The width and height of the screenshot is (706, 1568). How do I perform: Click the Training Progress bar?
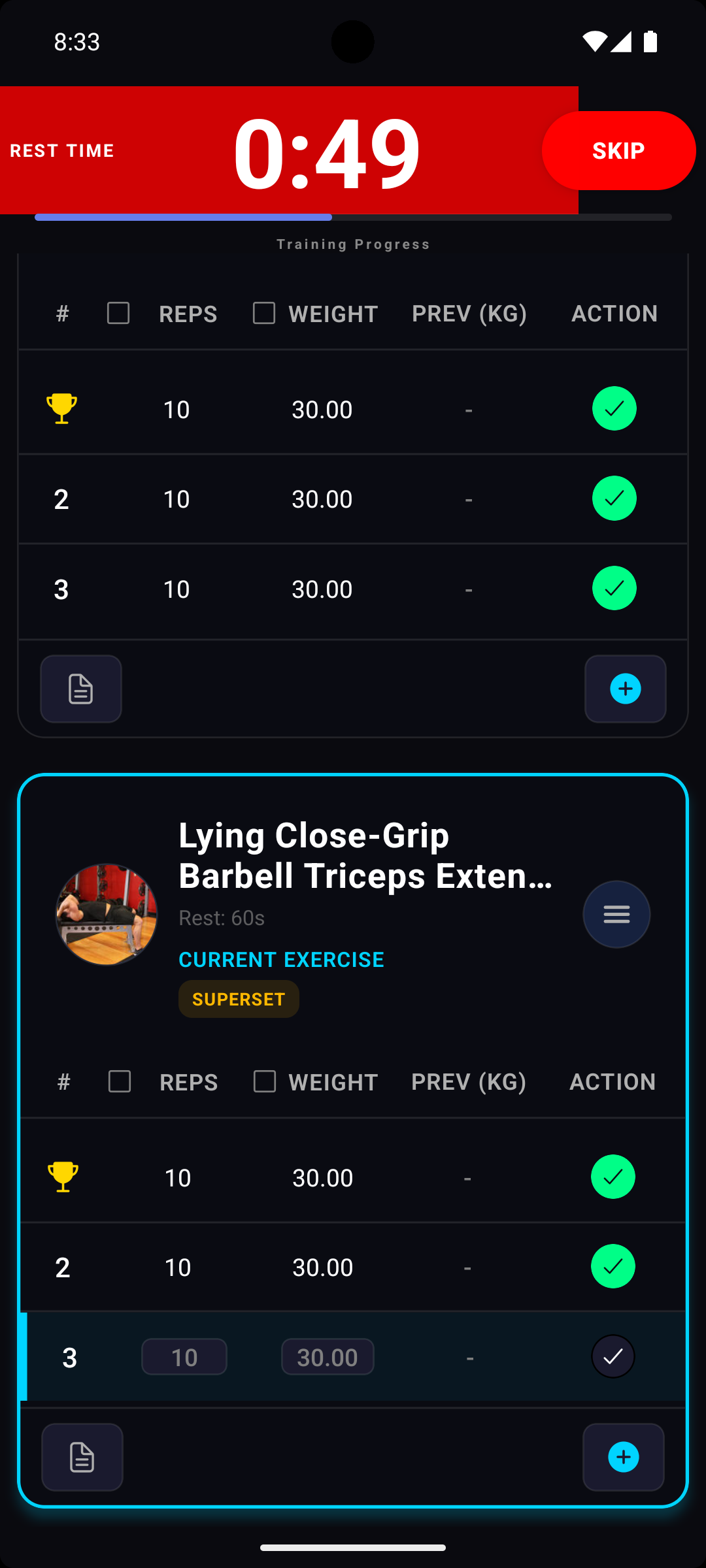352,217
